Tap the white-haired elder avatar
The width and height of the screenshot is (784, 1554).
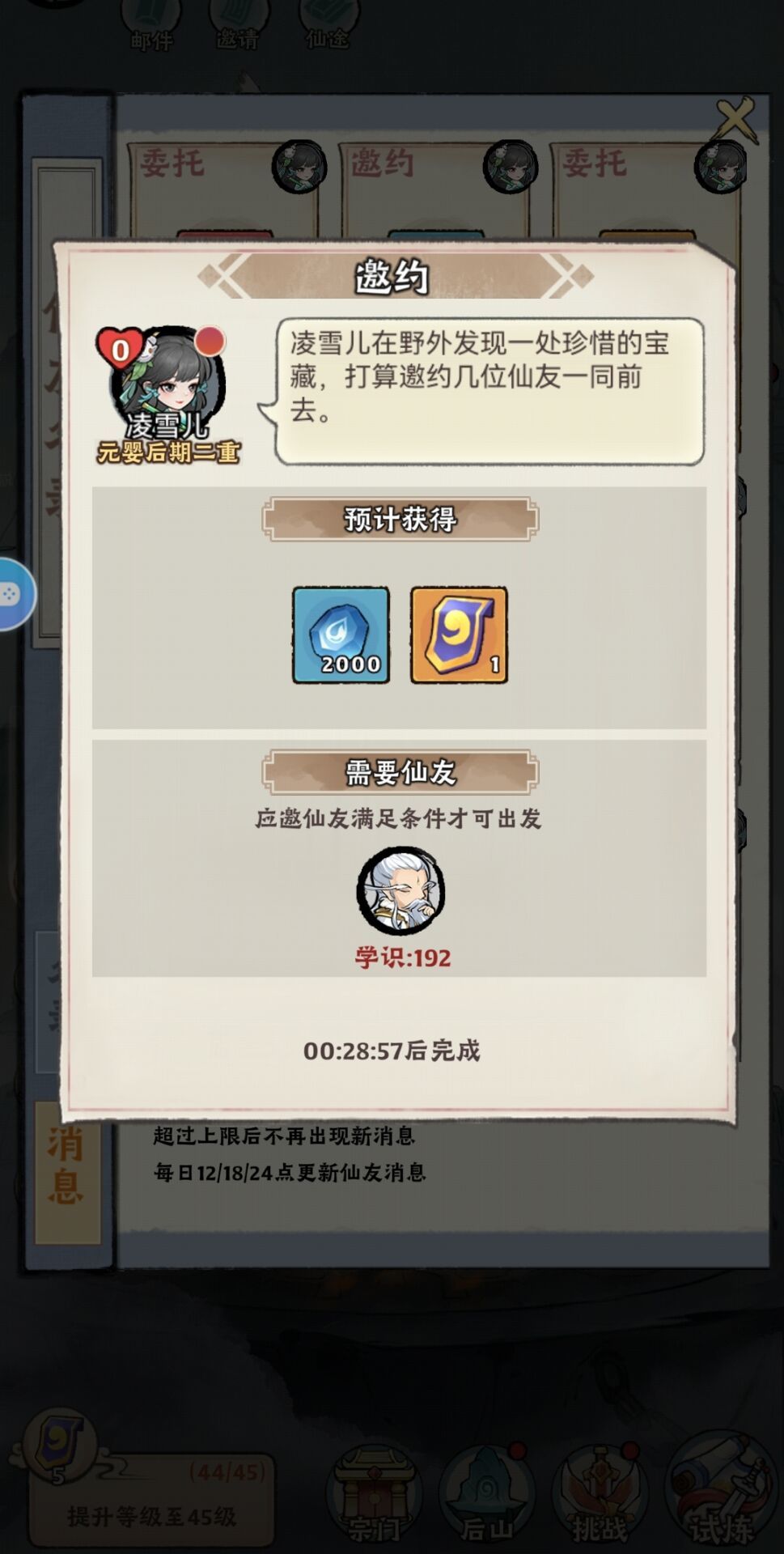click(x=401, y=890)
